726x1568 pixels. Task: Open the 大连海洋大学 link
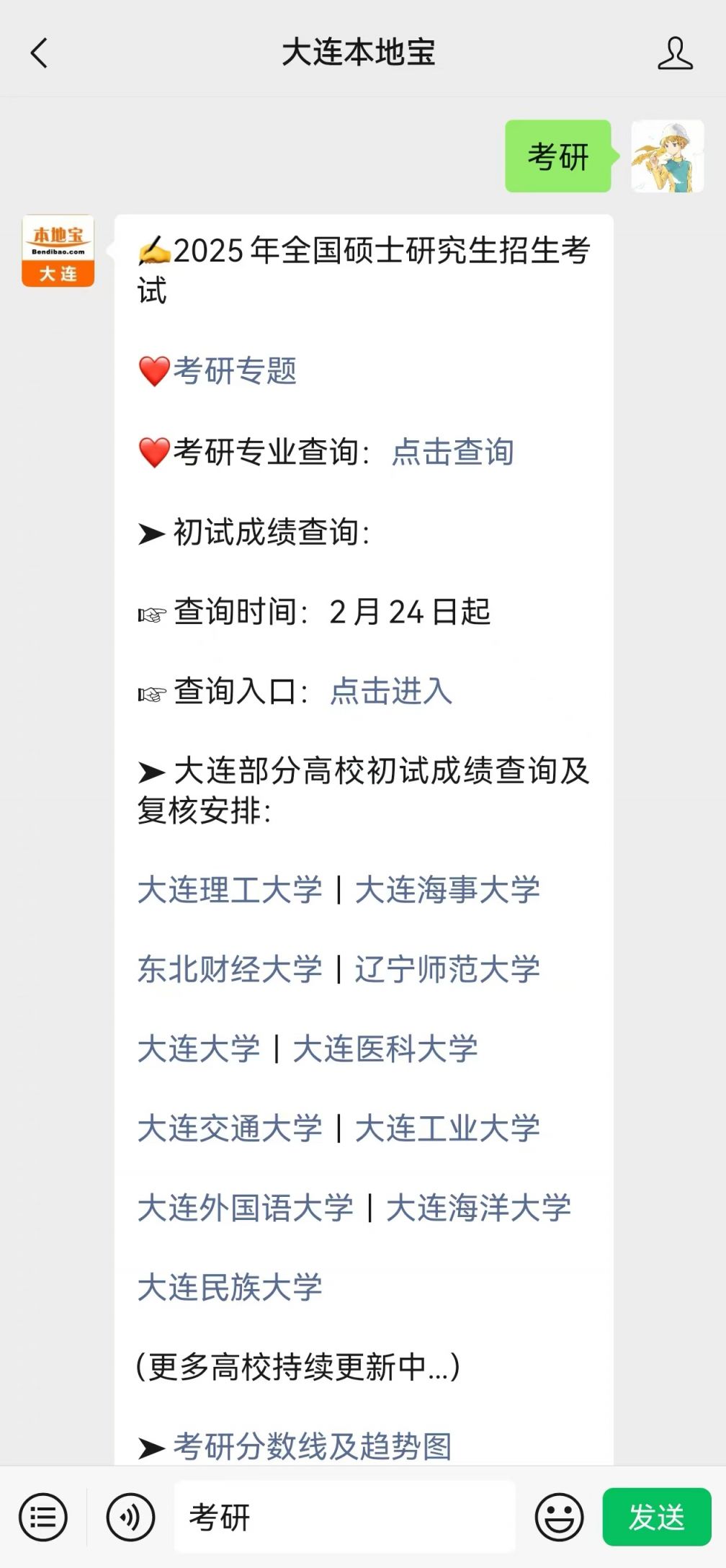(x=479, y=1207)
